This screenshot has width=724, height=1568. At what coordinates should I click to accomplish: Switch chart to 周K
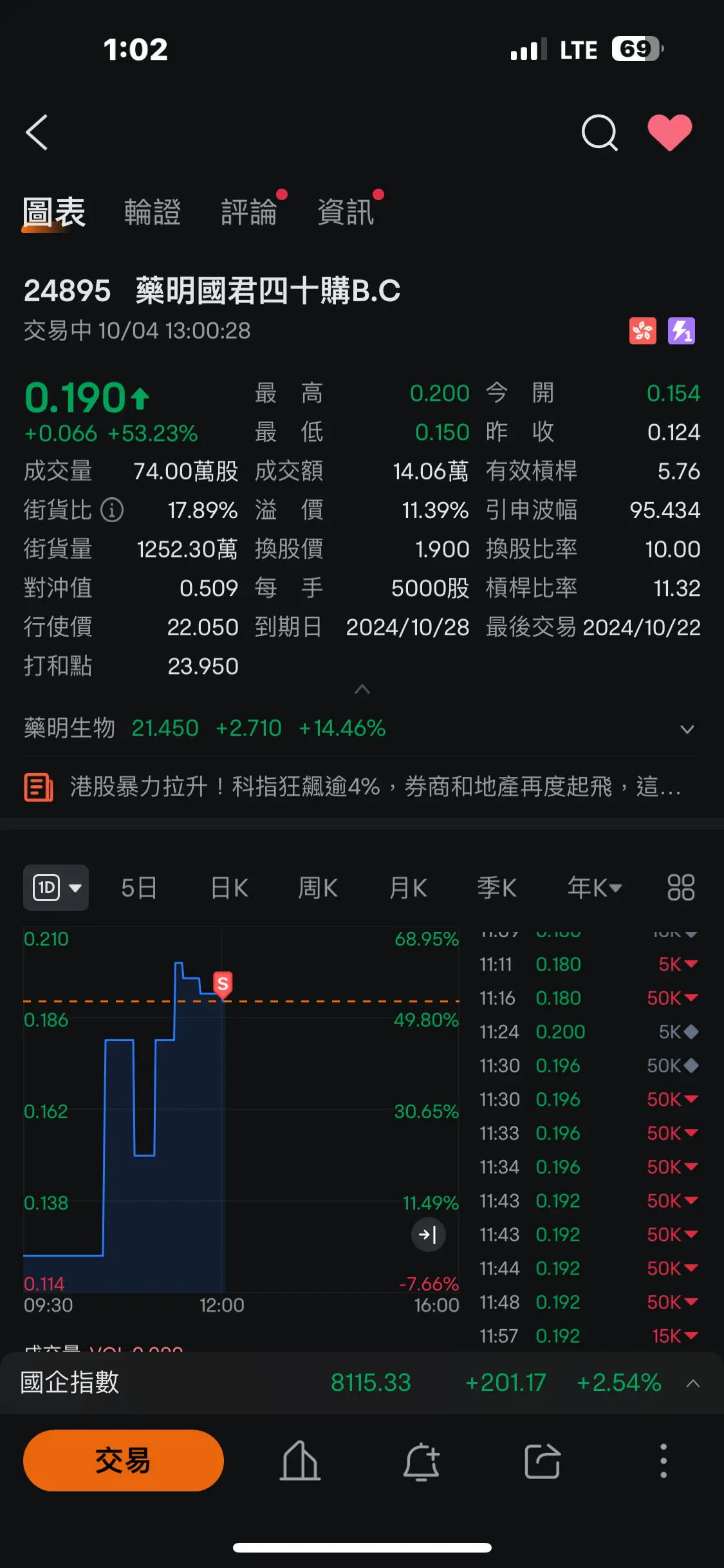tap(318, 888)
